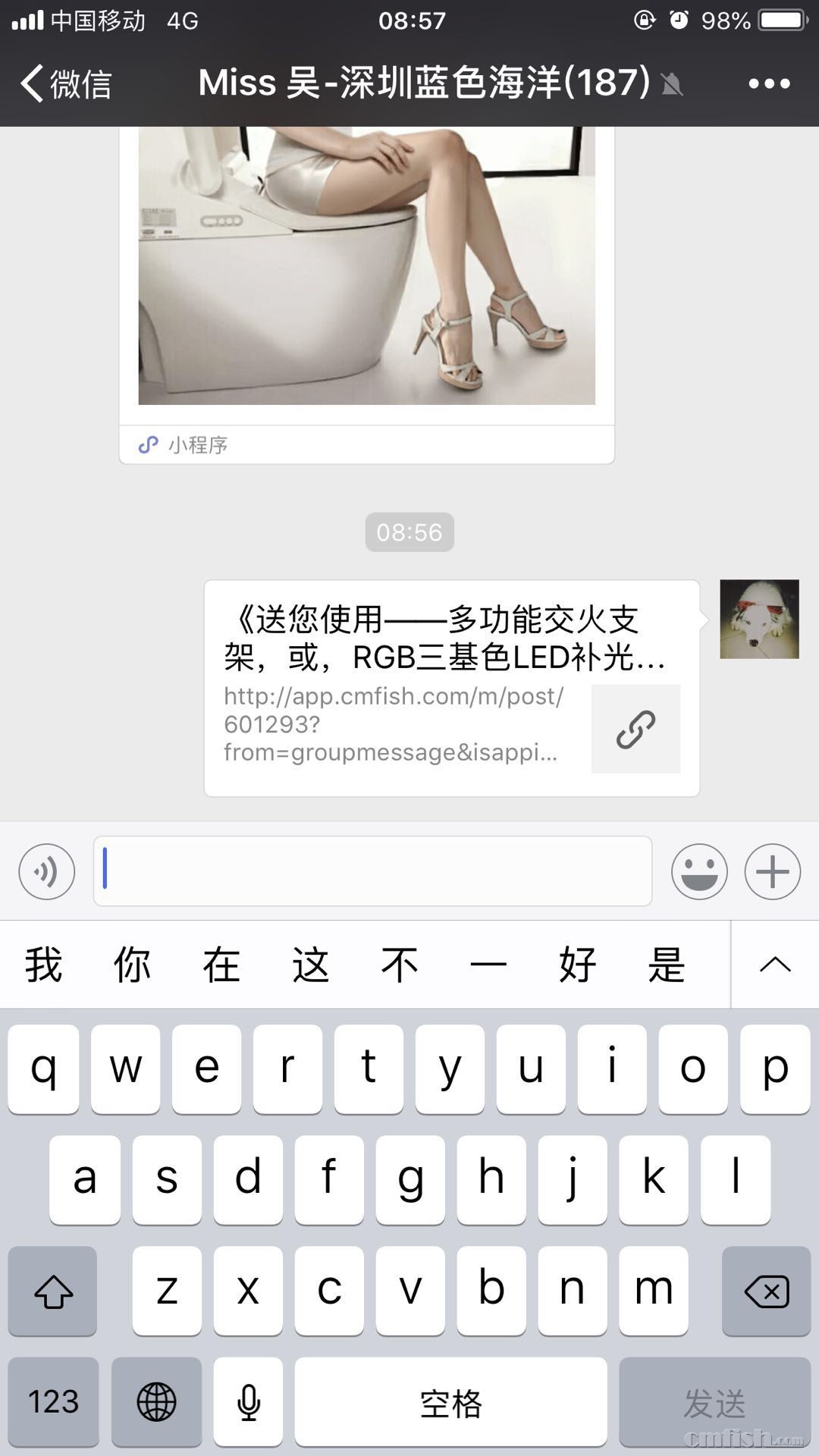Go back to the 微信 chat list
This screenshot has height=1456, width=819.
[x=65, y=83]
